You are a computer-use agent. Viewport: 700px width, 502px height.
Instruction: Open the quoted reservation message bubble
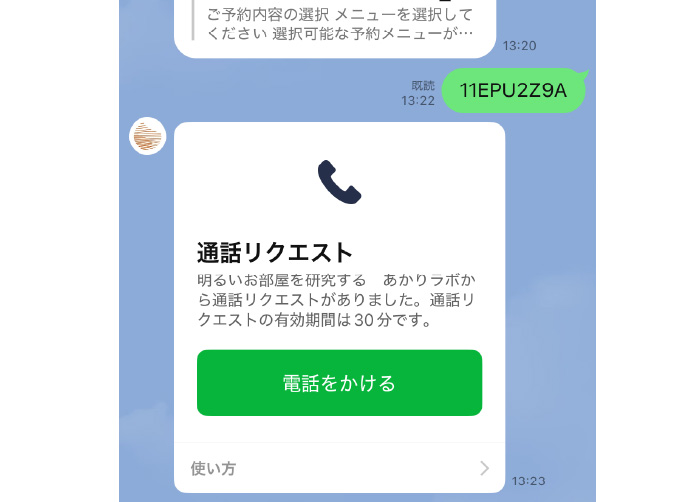click(335, 27)
